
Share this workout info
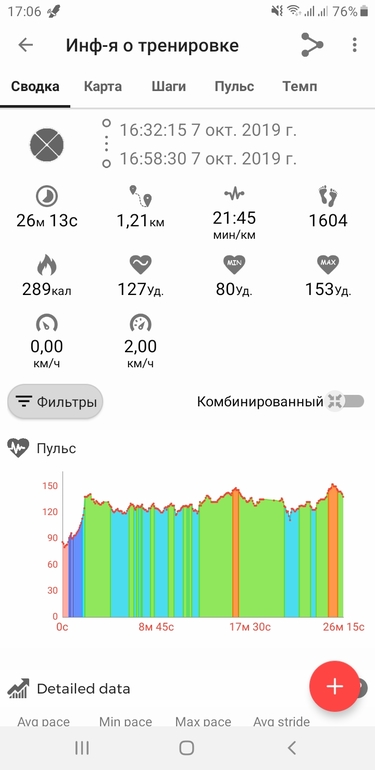312,45
